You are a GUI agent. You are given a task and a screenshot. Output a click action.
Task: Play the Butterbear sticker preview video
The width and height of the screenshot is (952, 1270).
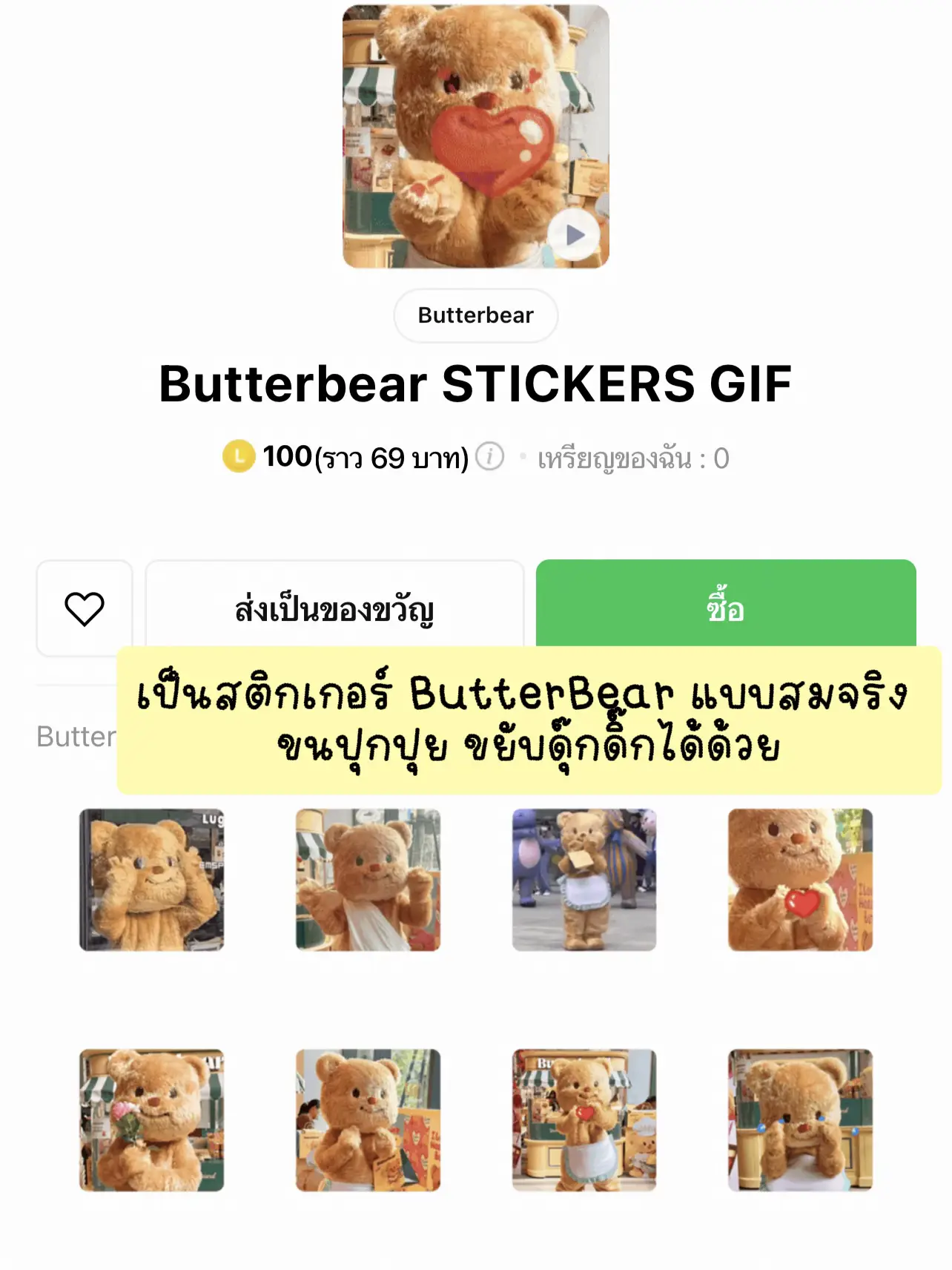[575, 234]
